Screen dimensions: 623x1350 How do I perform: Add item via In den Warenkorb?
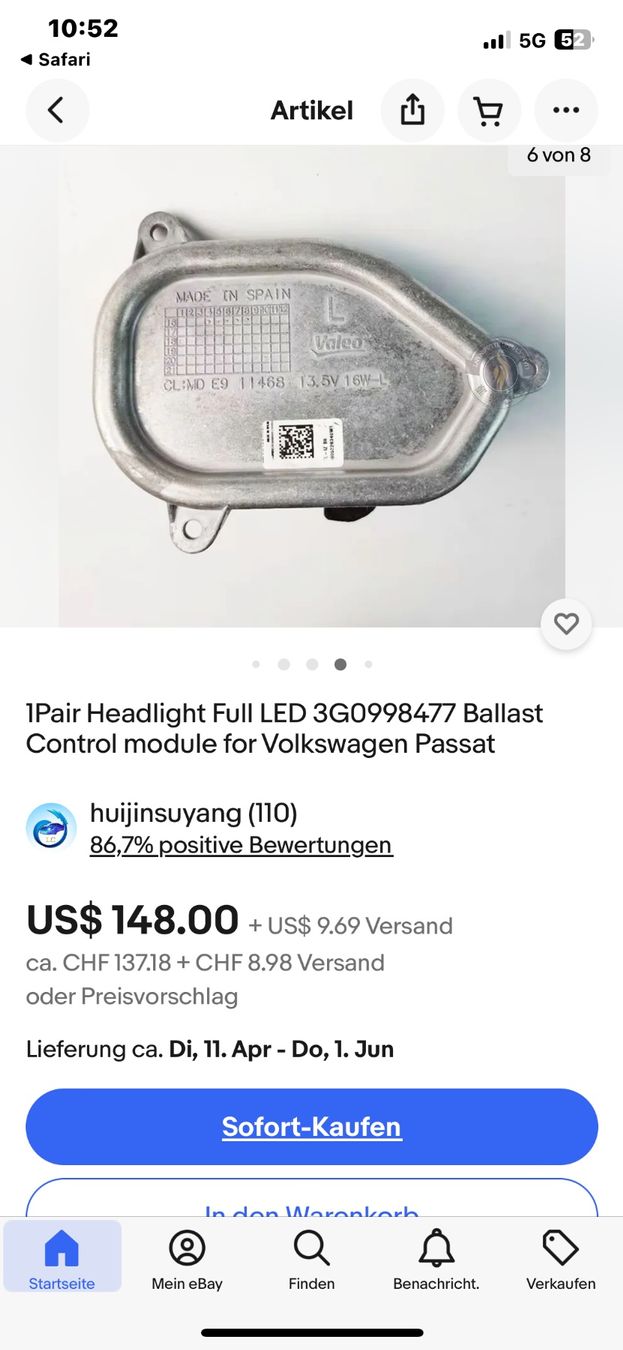click(x=311, y=1203)
